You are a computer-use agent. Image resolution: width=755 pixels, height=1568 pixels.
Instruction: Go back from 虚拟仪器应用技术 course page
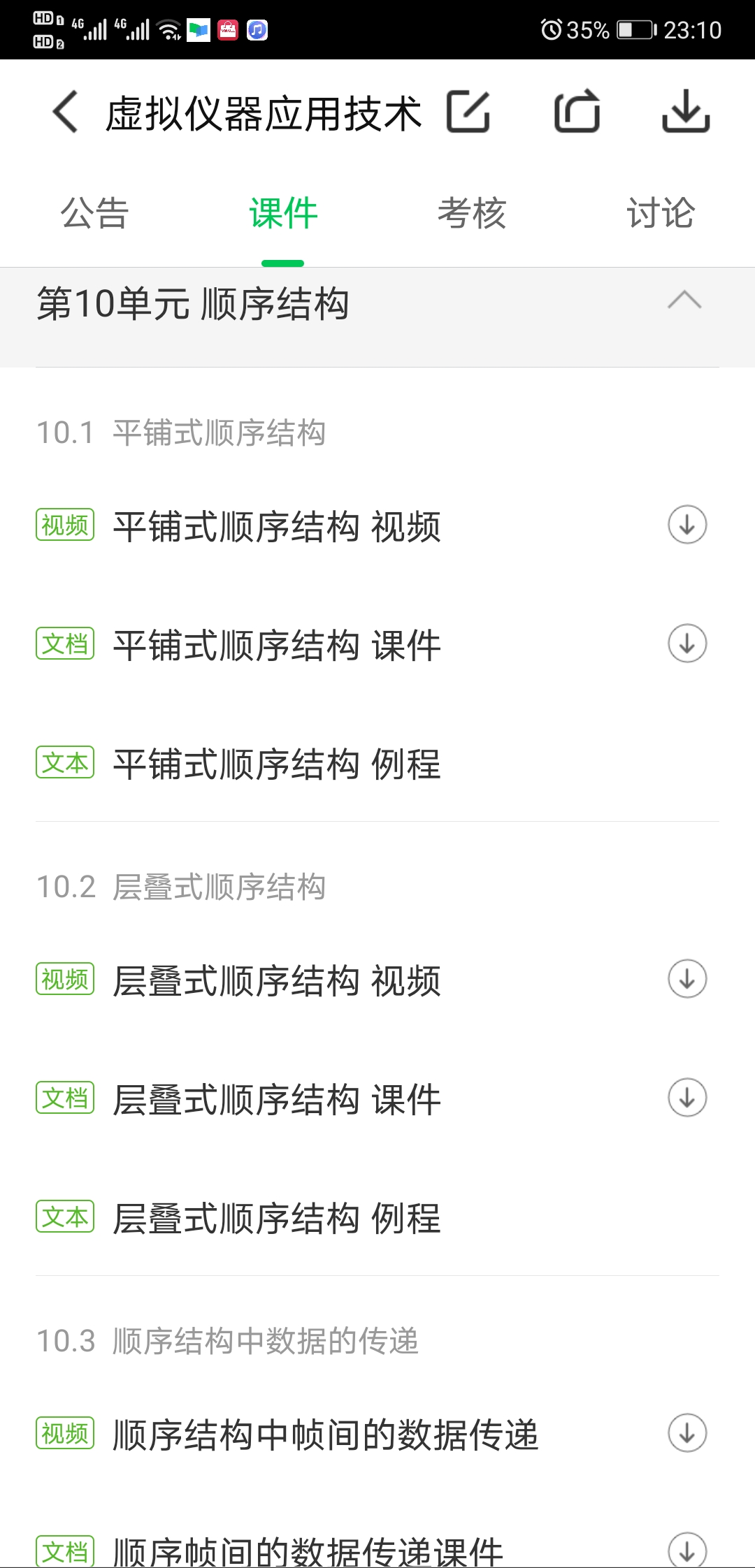[x=66, y=112]
